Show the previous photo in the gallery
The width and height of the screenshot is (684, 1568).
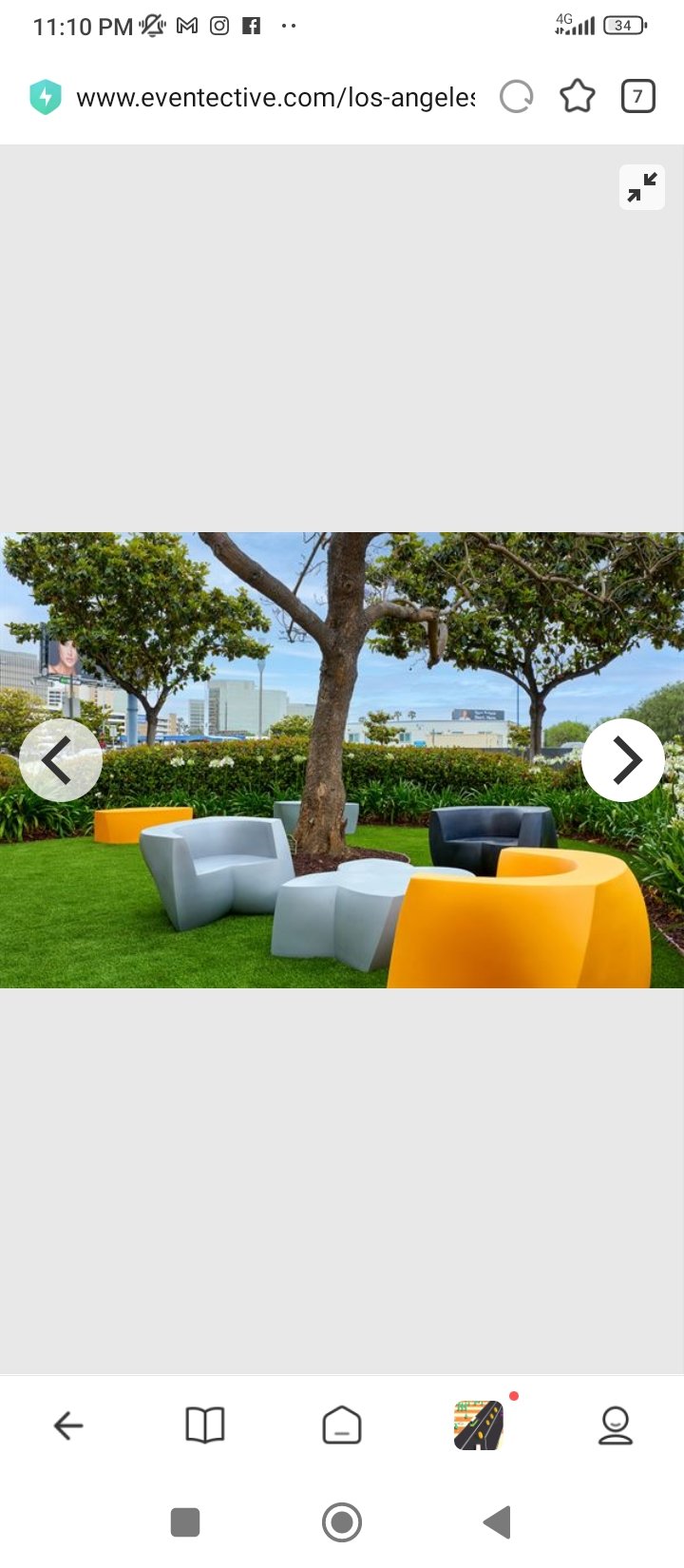click(61, 760)
